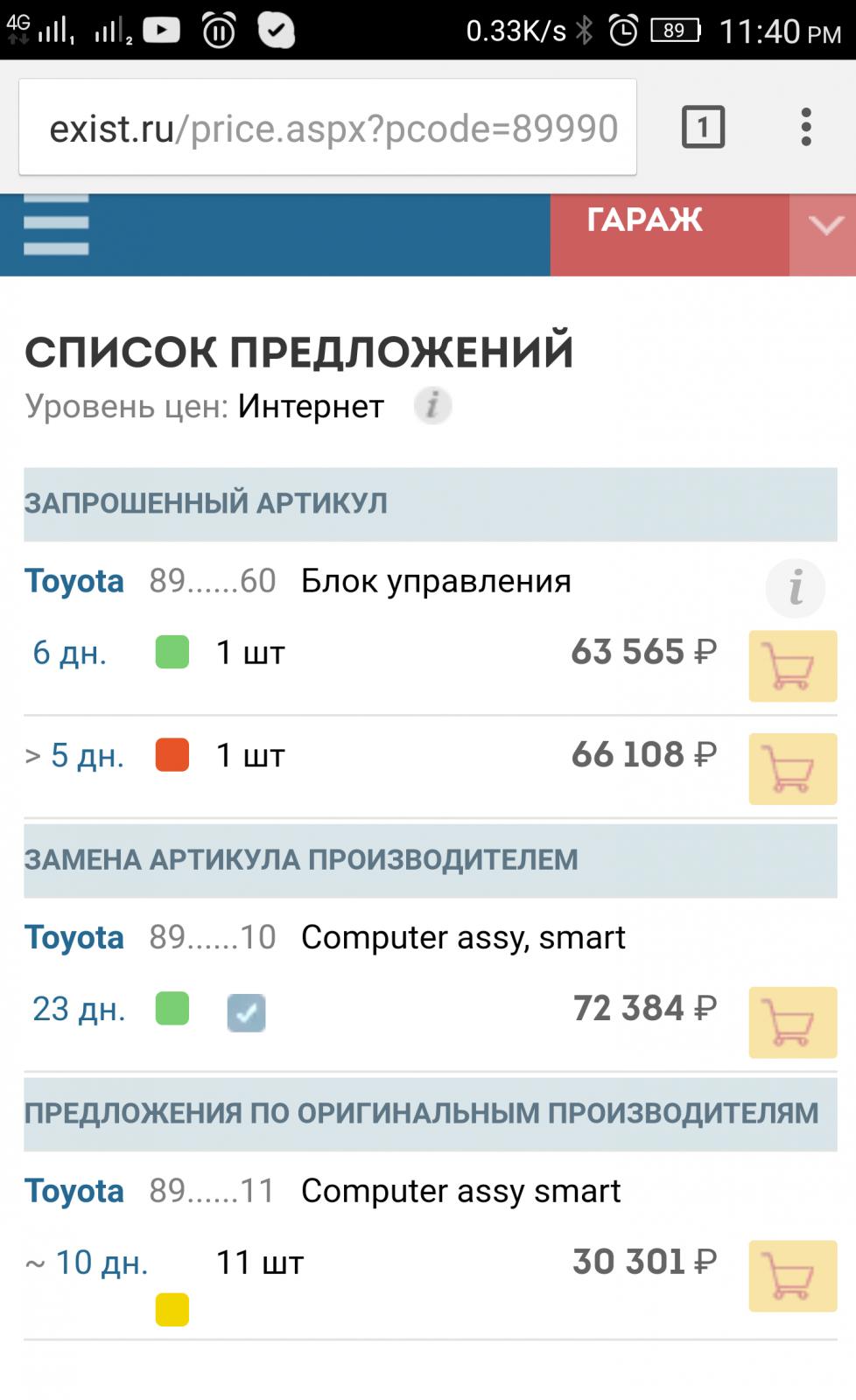The width and height of the screenshot is (856, 1400).
Task: Tap the 6 дн. delivery term link
Action: pos(69,653)
